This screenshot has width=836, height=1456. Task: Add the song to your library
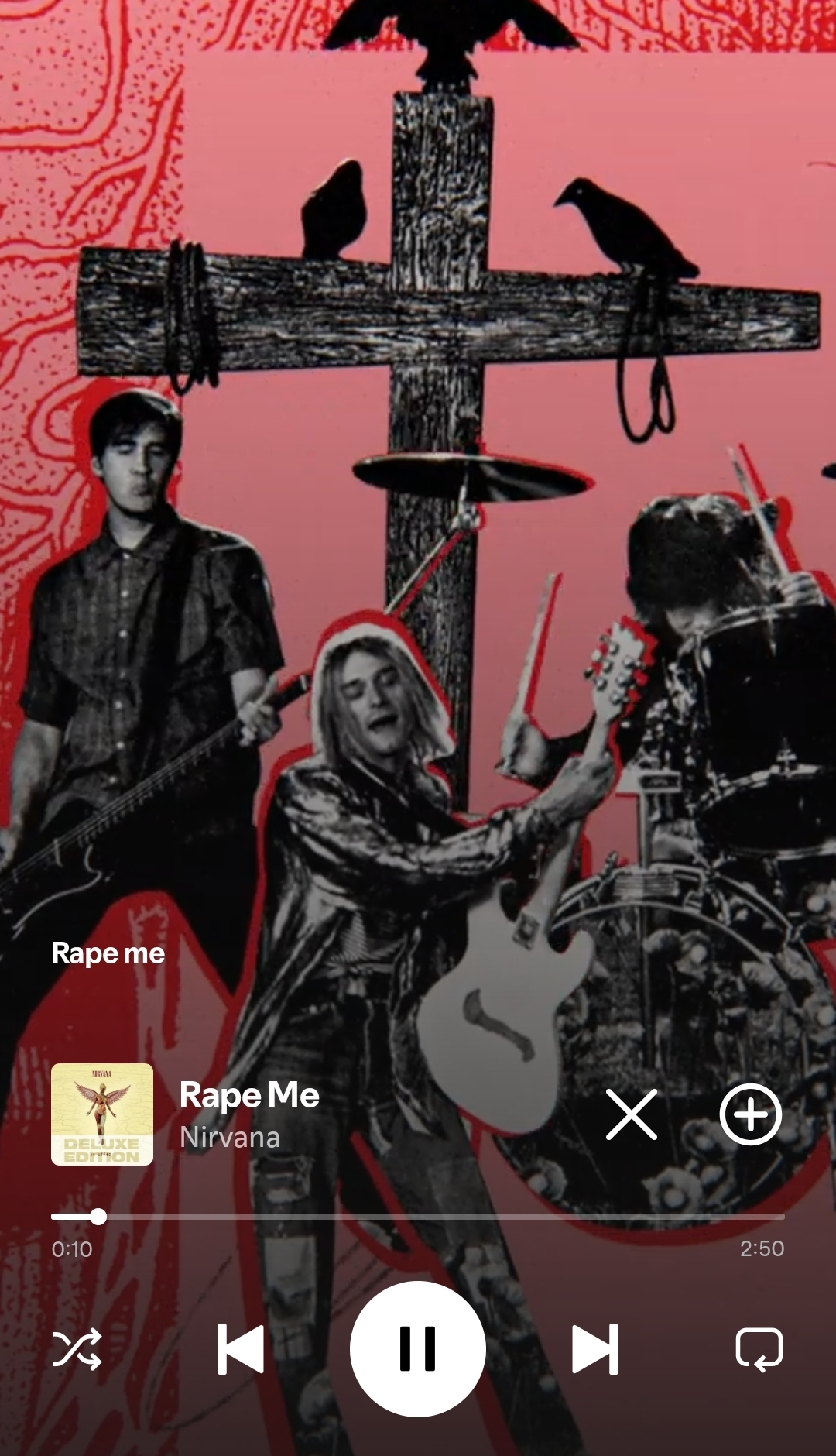pyautogui.click(x=750, y=1114)
